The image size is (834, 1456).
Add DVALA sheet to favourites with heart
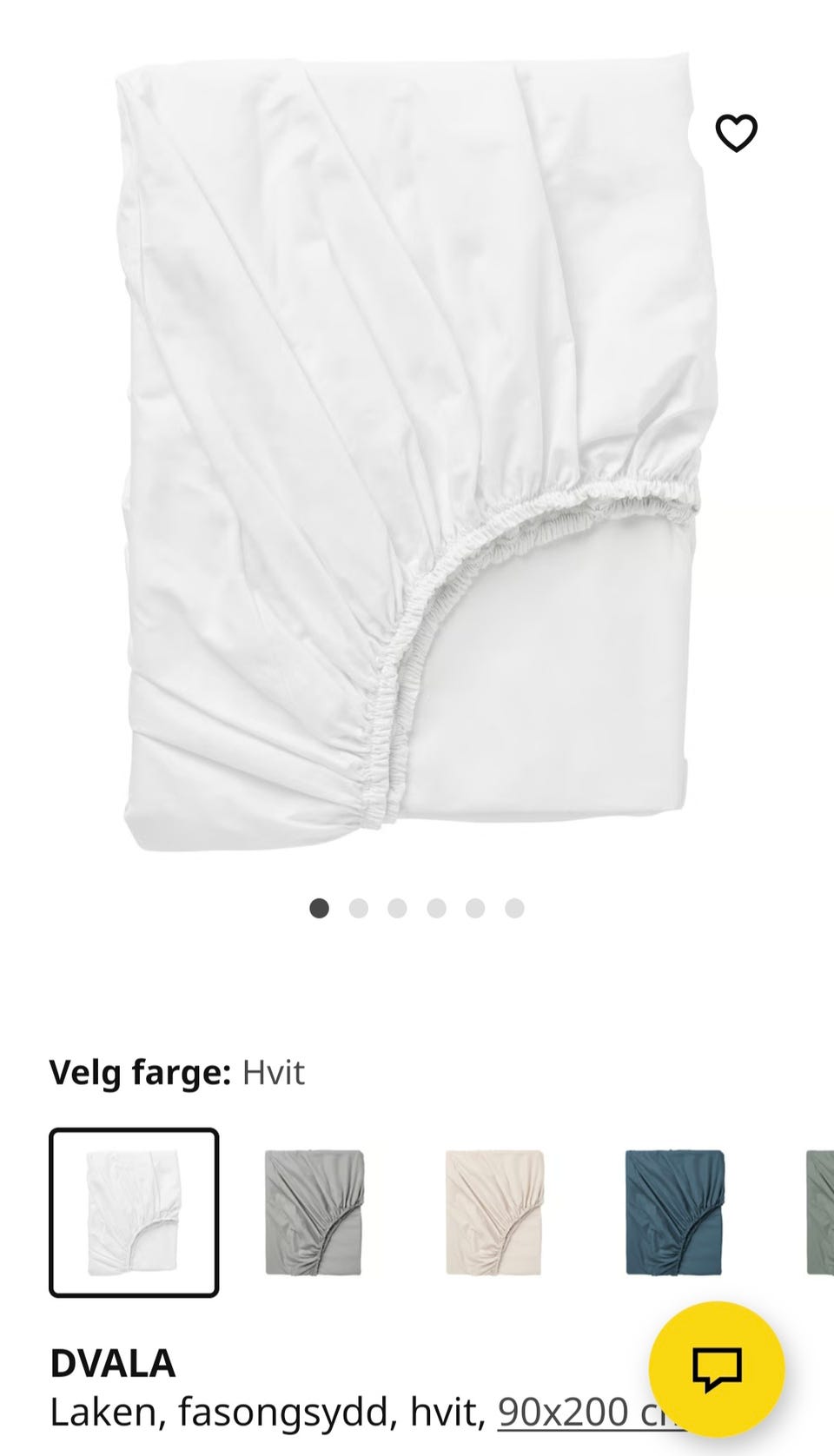(736, 133)
